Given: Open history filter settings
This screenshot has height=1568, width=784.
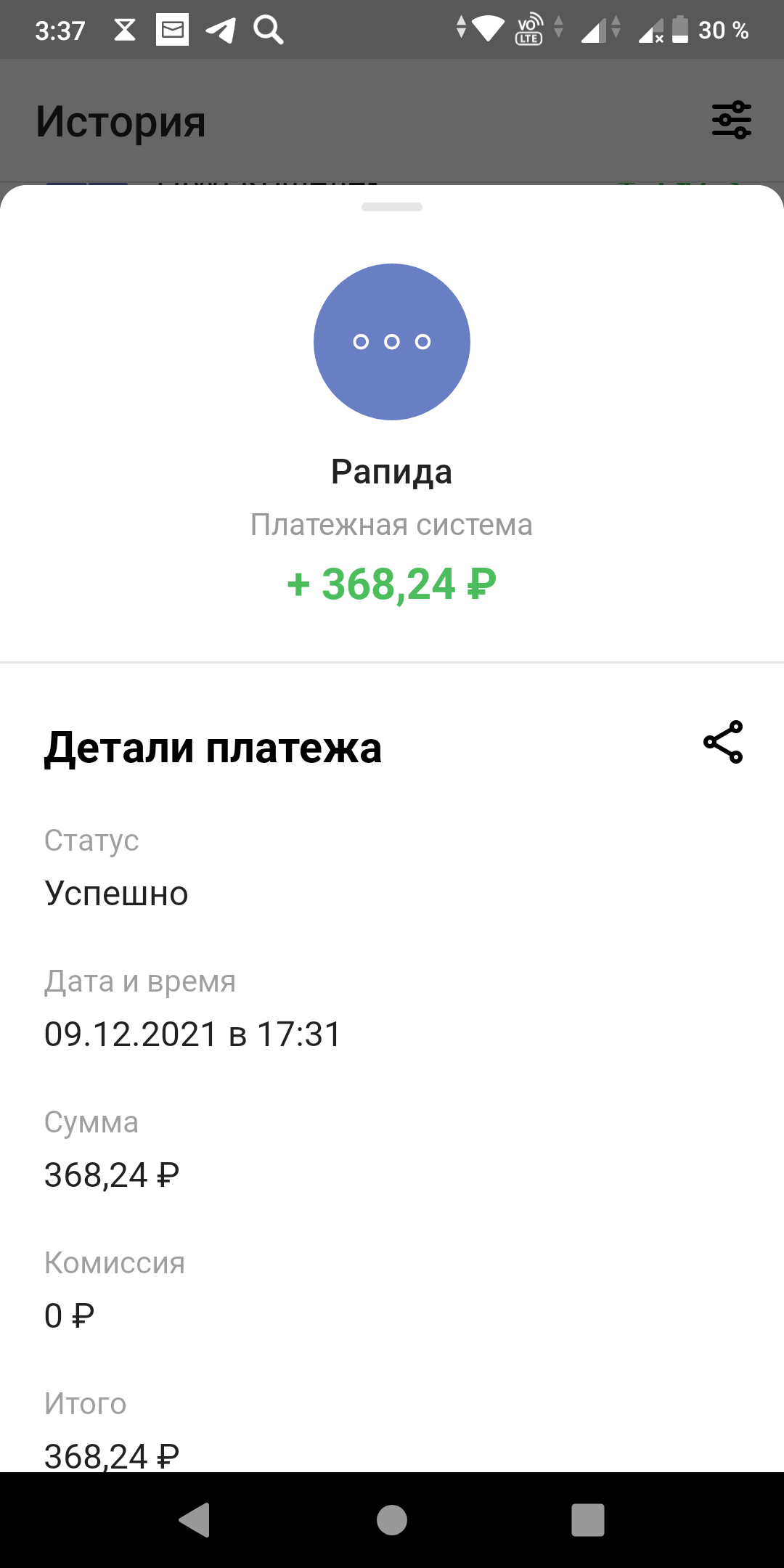Looking at the screenshot, I should pyautogui.click(x=731, y=120).
